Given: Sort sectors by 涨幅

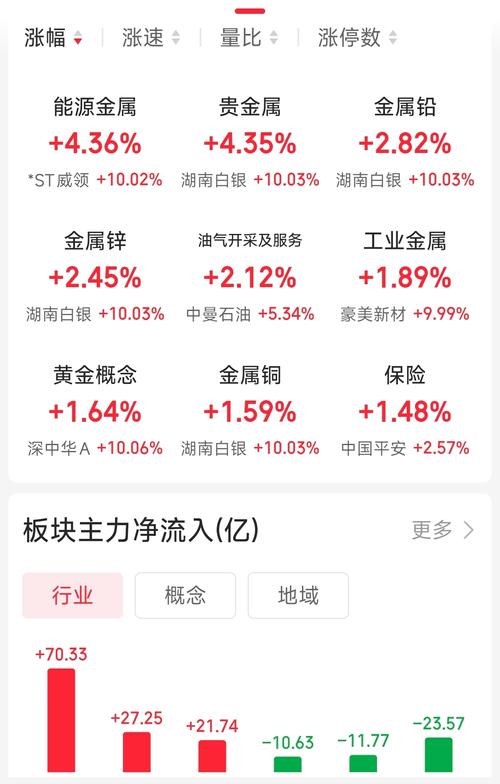Looking at the screenshot, I should tap(53, 38).
